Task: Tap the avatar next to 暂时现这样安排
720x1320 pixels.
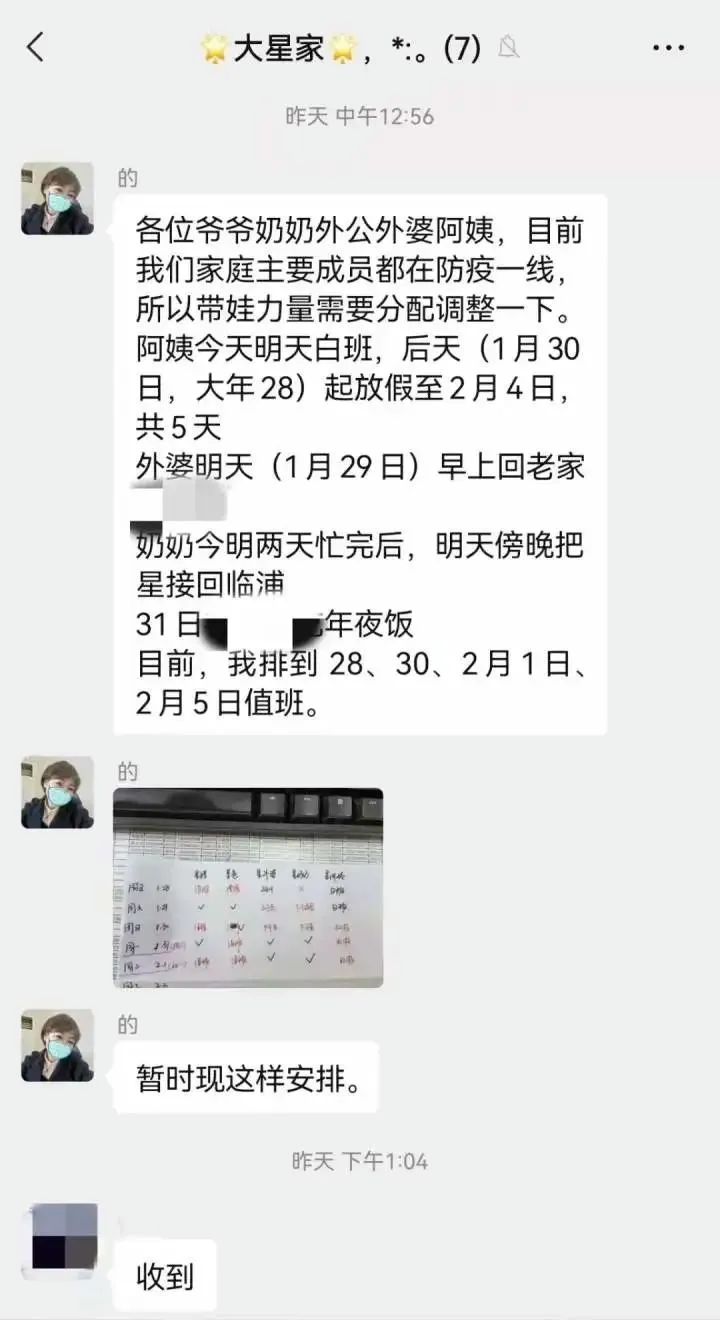Action: (57, 1044)
